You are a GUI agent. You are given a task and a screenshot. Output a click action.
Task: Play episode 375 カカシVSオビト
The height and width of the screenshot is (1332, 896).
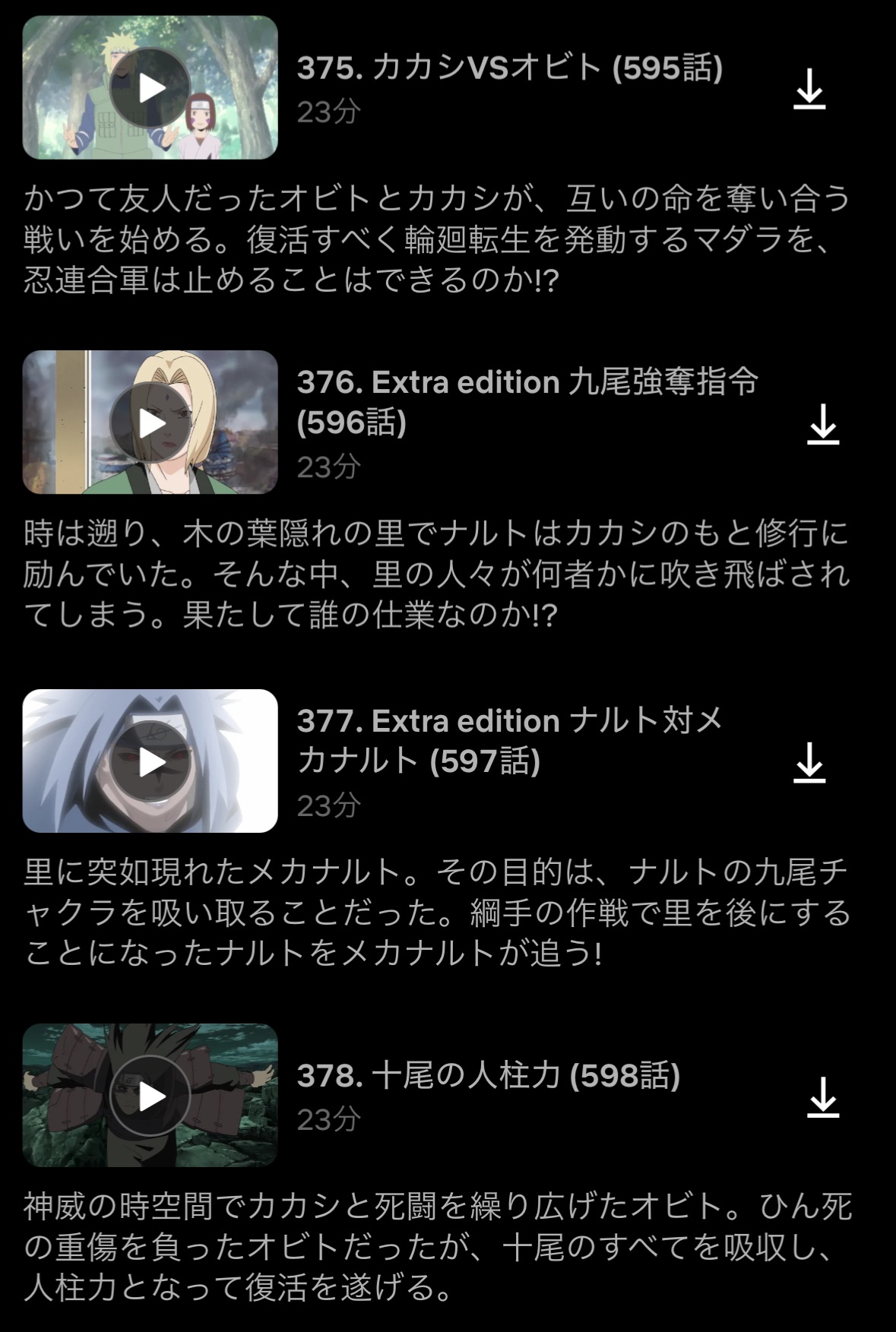point(150,88)
